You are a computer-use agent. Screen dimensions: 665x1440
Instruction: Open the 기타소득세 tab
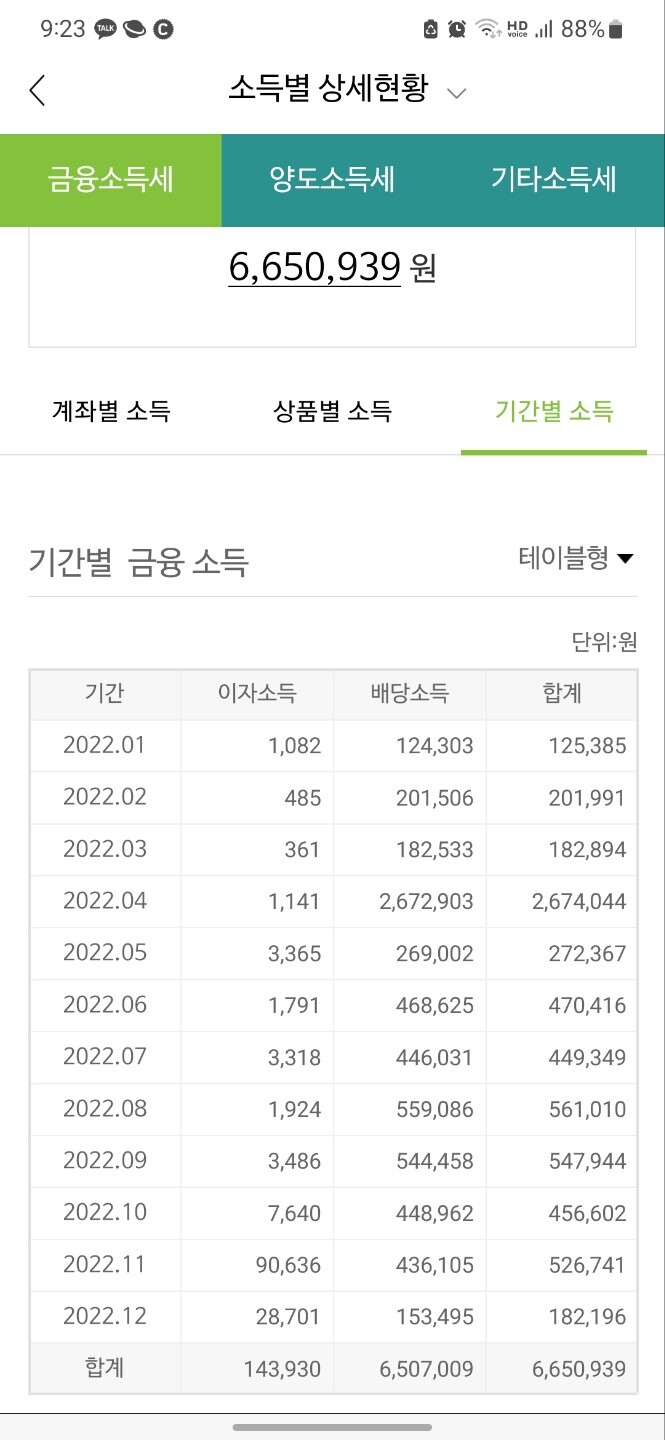click(x=553, y=180)
